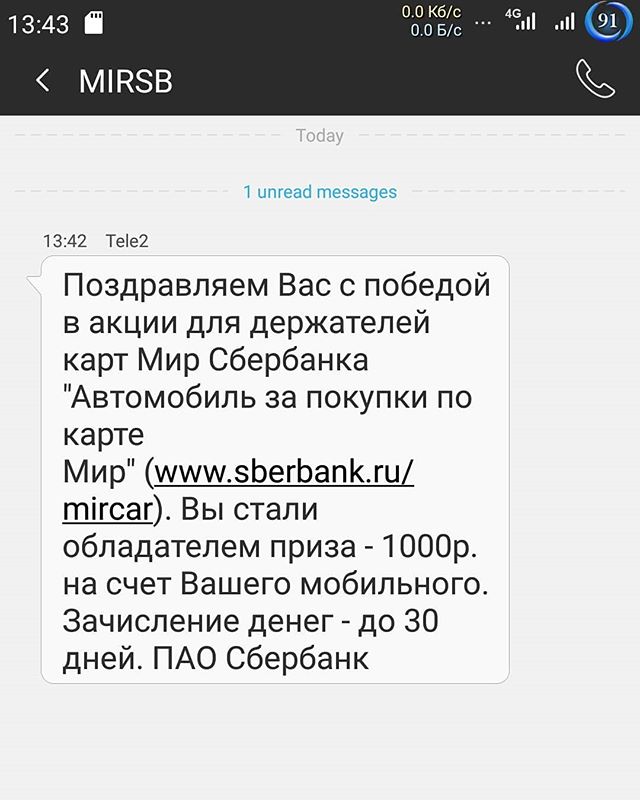Go back from the MIRSB conversation
The height and width of the screenshot is (800, 640).
(42, 81)
